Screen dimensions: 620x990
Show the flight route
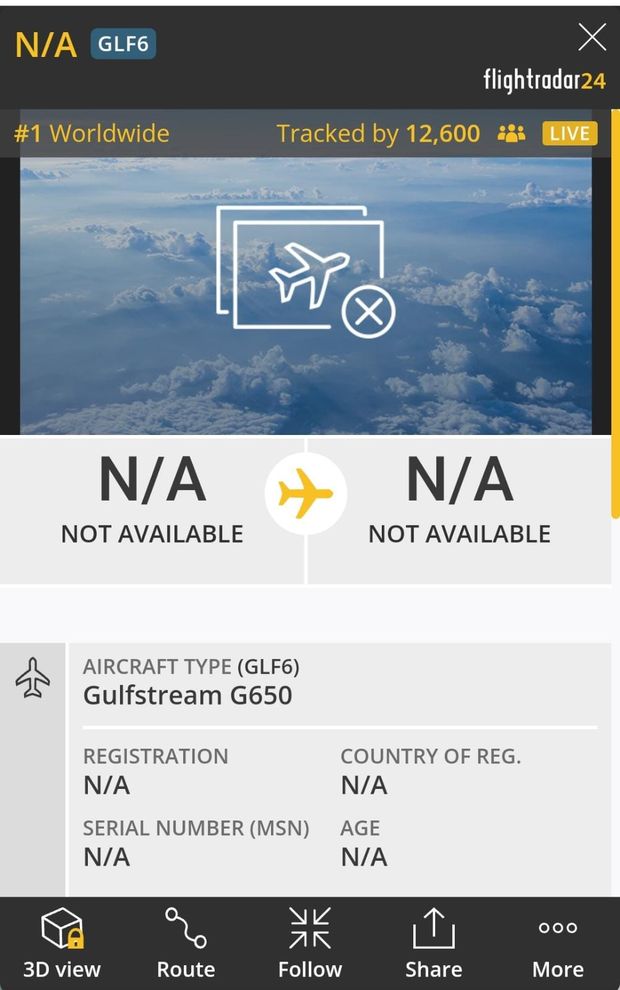(x=186, y=943)
